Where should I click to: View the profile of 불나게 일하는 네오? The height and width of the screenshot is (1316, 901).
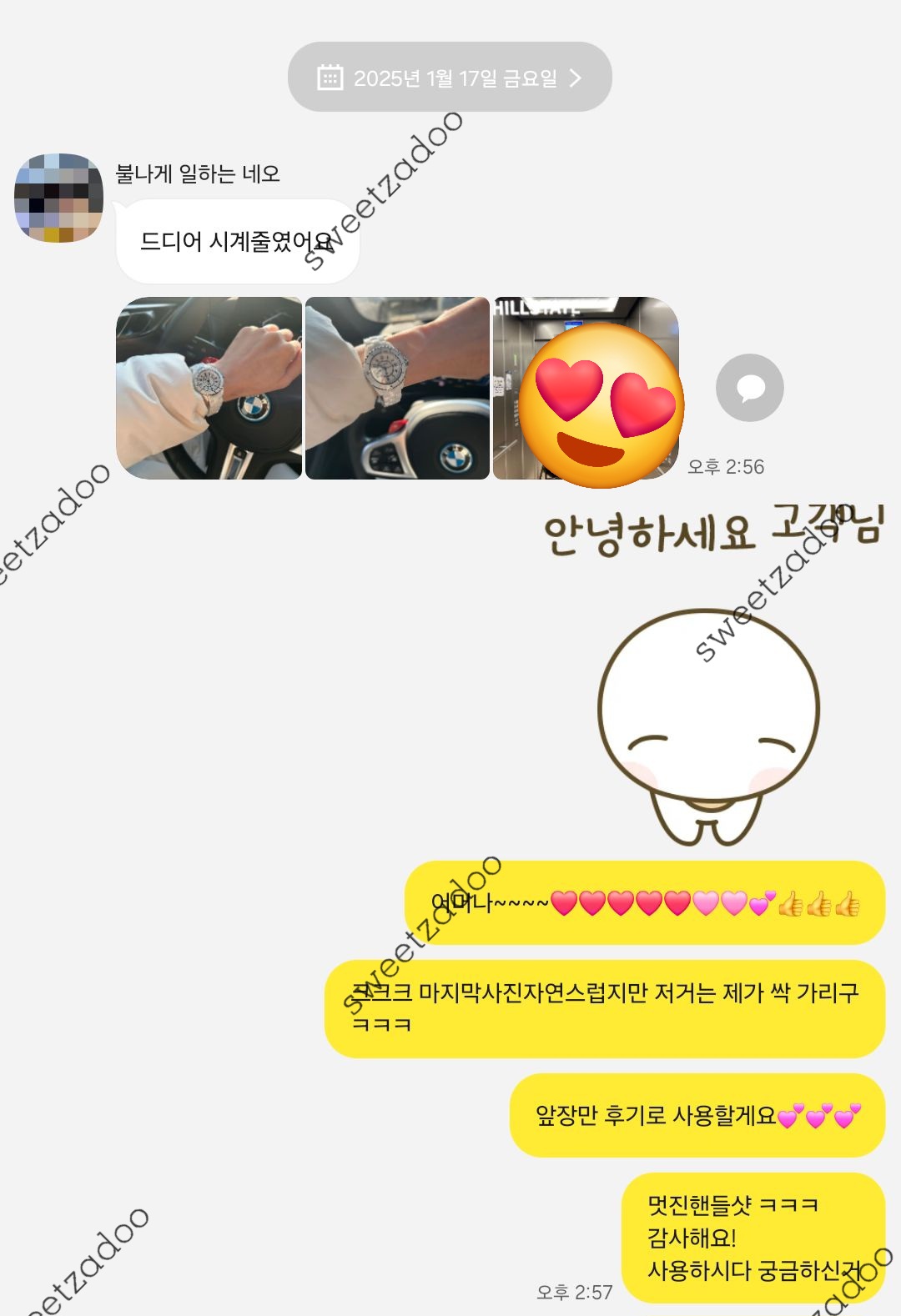[x=58, y=198]
